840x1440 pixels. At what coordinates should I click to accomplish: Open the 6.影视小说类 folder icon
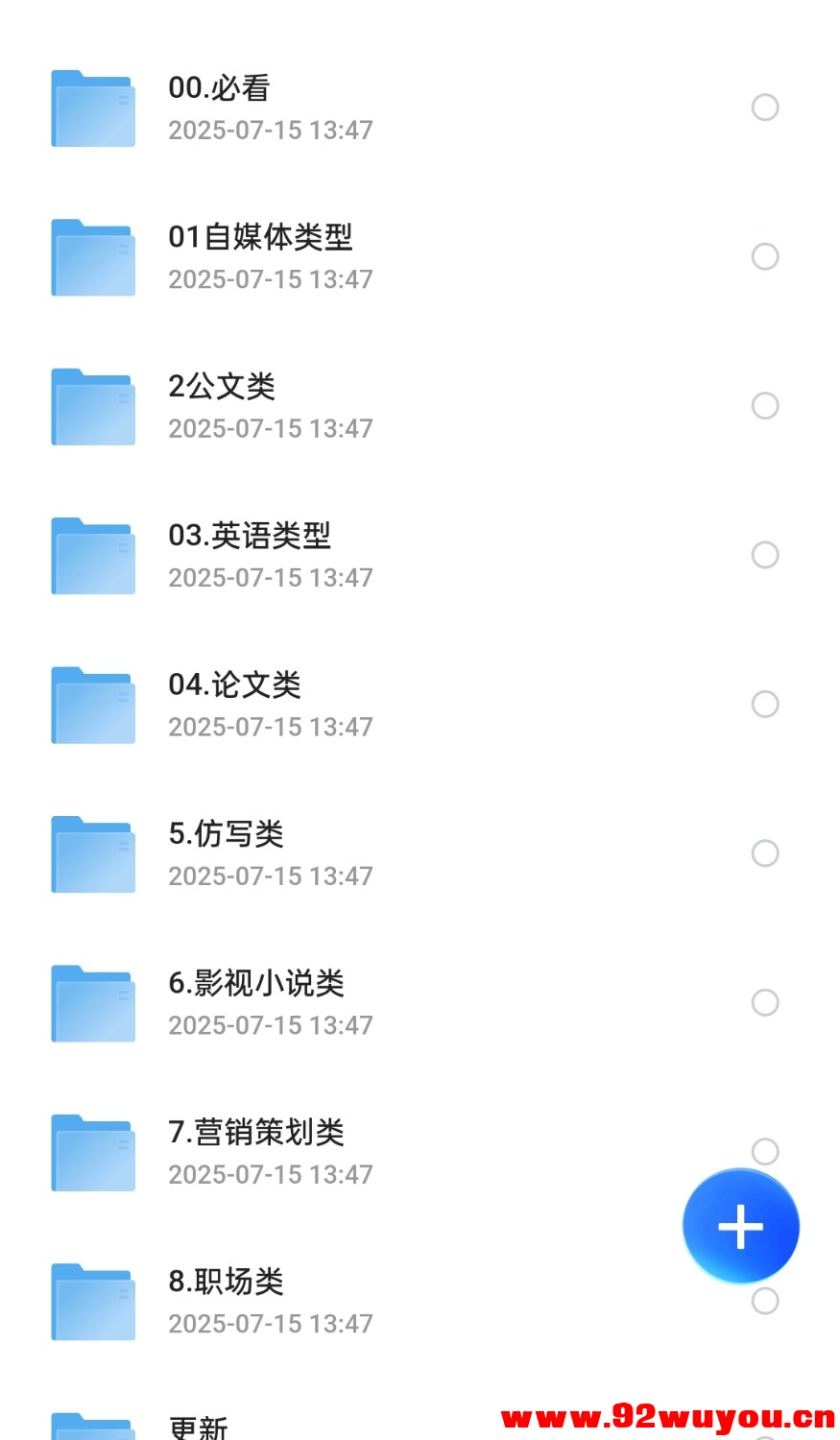[x=92, y=1002]
